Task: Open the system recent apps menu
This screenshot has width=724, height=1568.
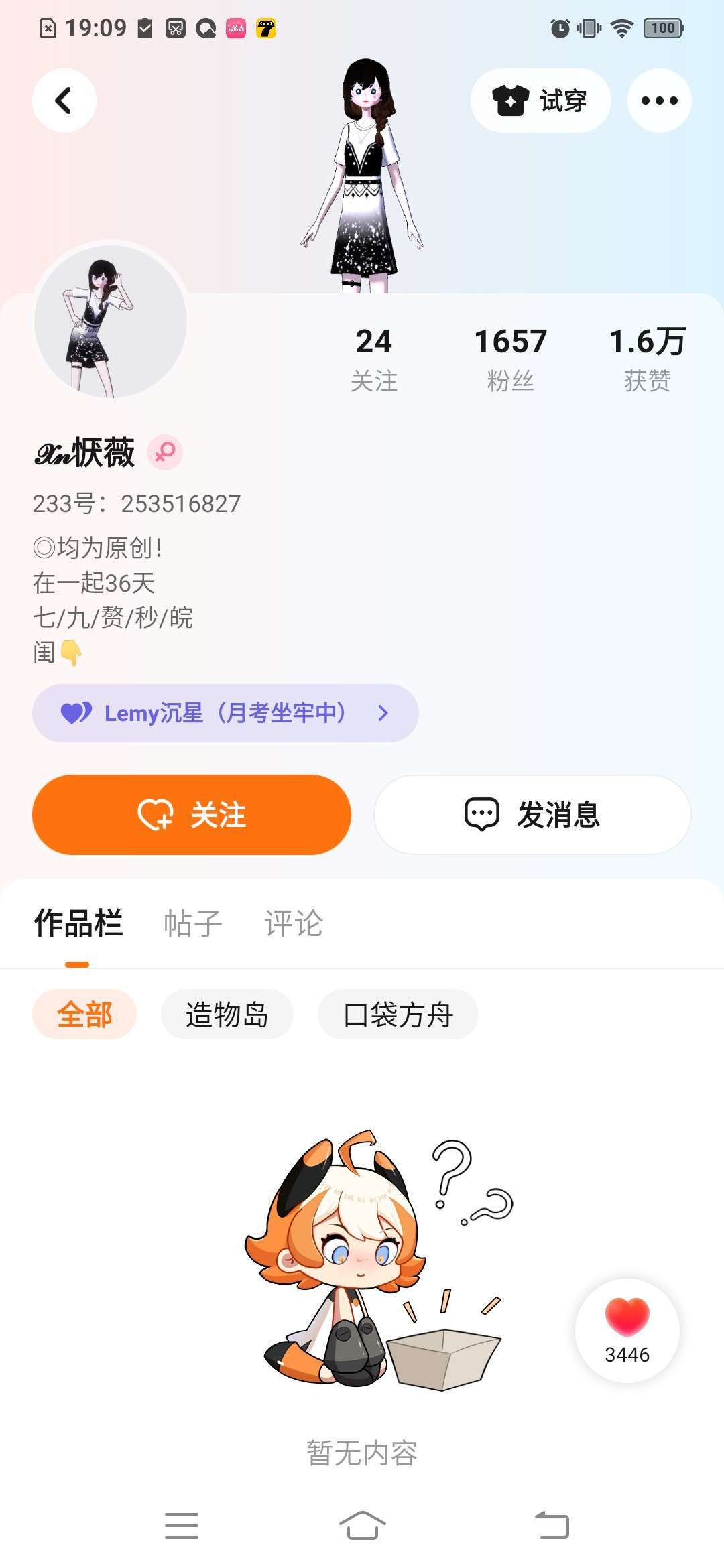Action: tap(181, 1526)
